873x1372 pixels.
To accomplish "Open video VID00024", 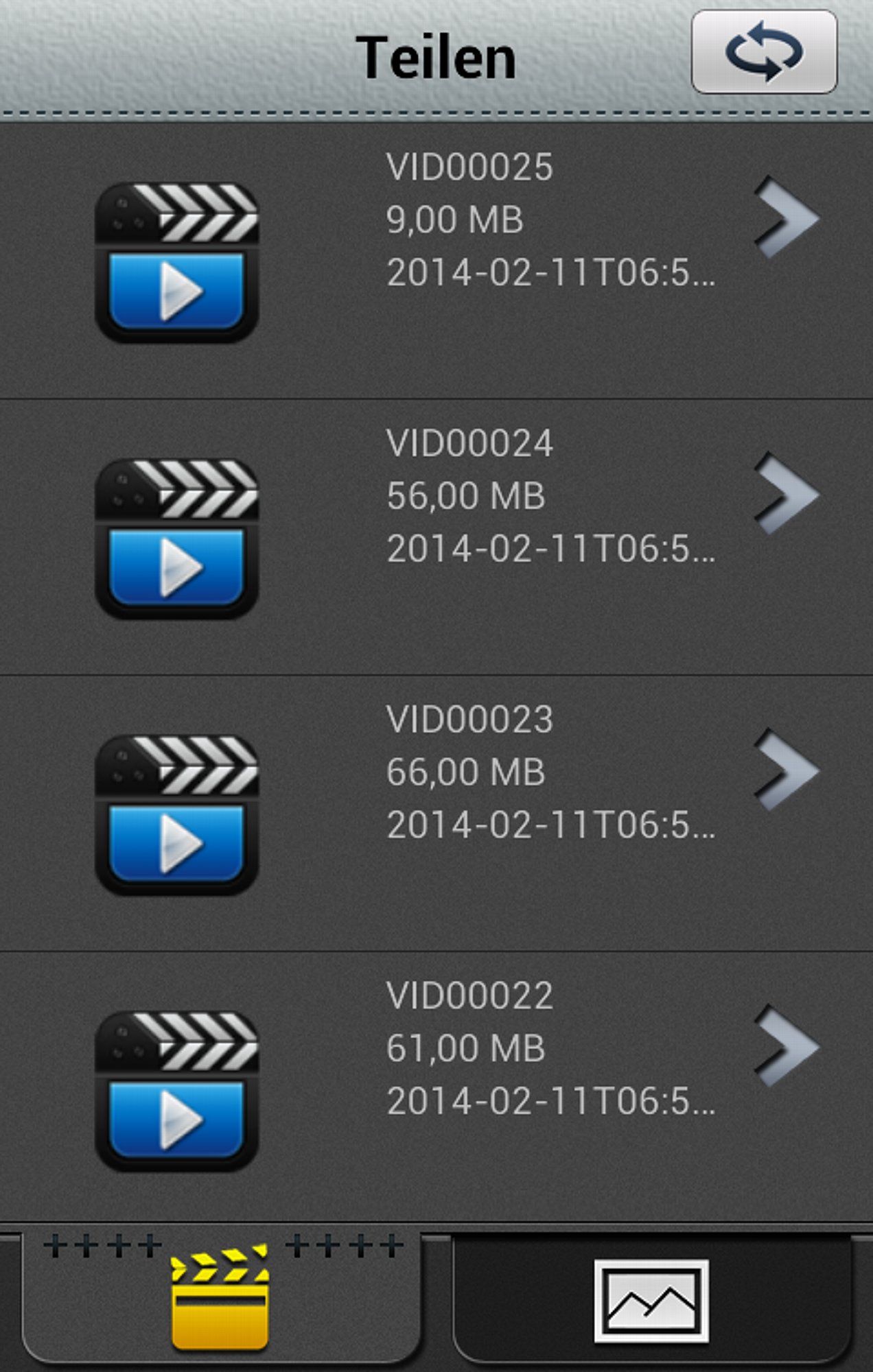I will tap(436, 536).
